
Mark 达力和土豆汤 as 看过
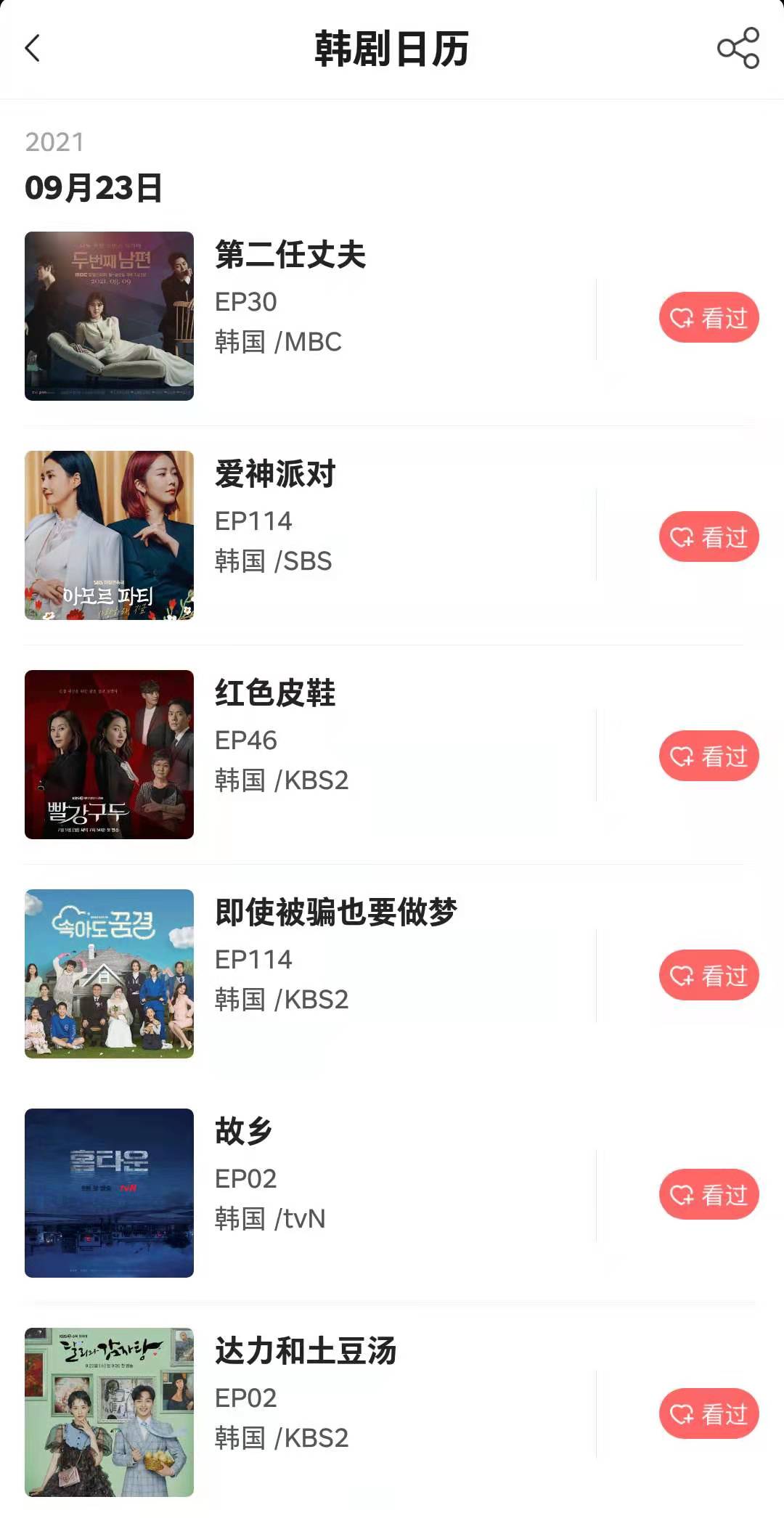[709, 1414]
